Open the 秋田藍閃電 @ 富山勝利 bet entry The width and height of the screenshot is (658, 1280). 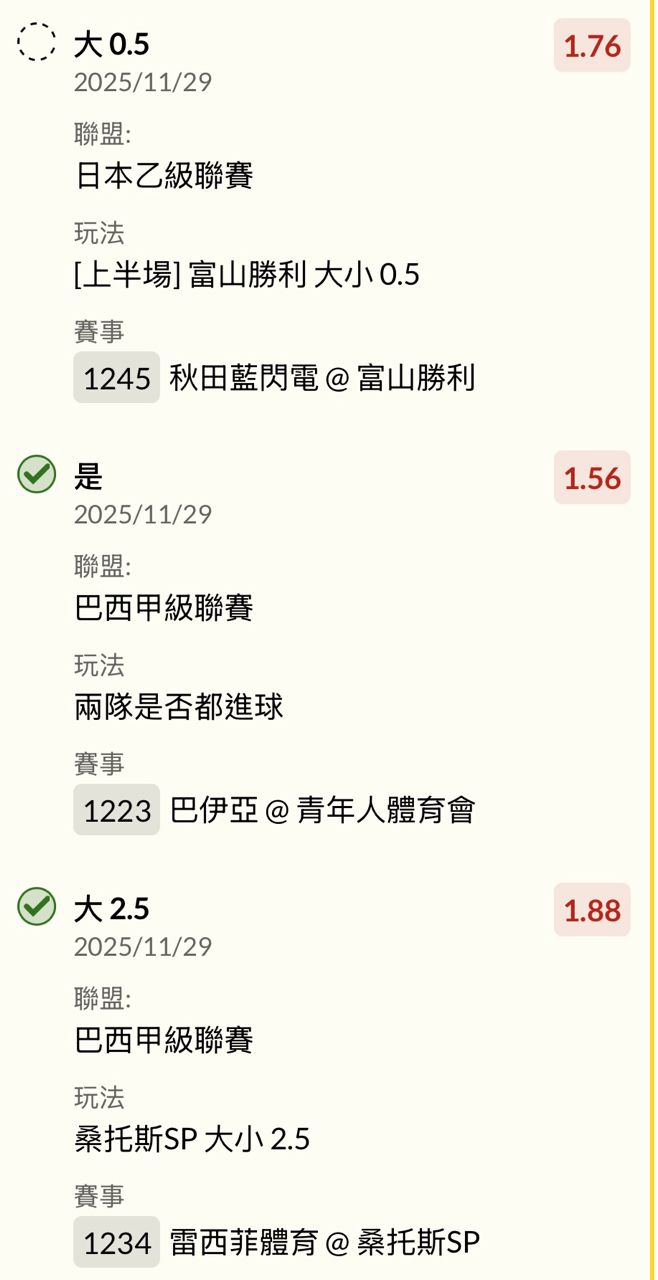click(x=322, y=378)
